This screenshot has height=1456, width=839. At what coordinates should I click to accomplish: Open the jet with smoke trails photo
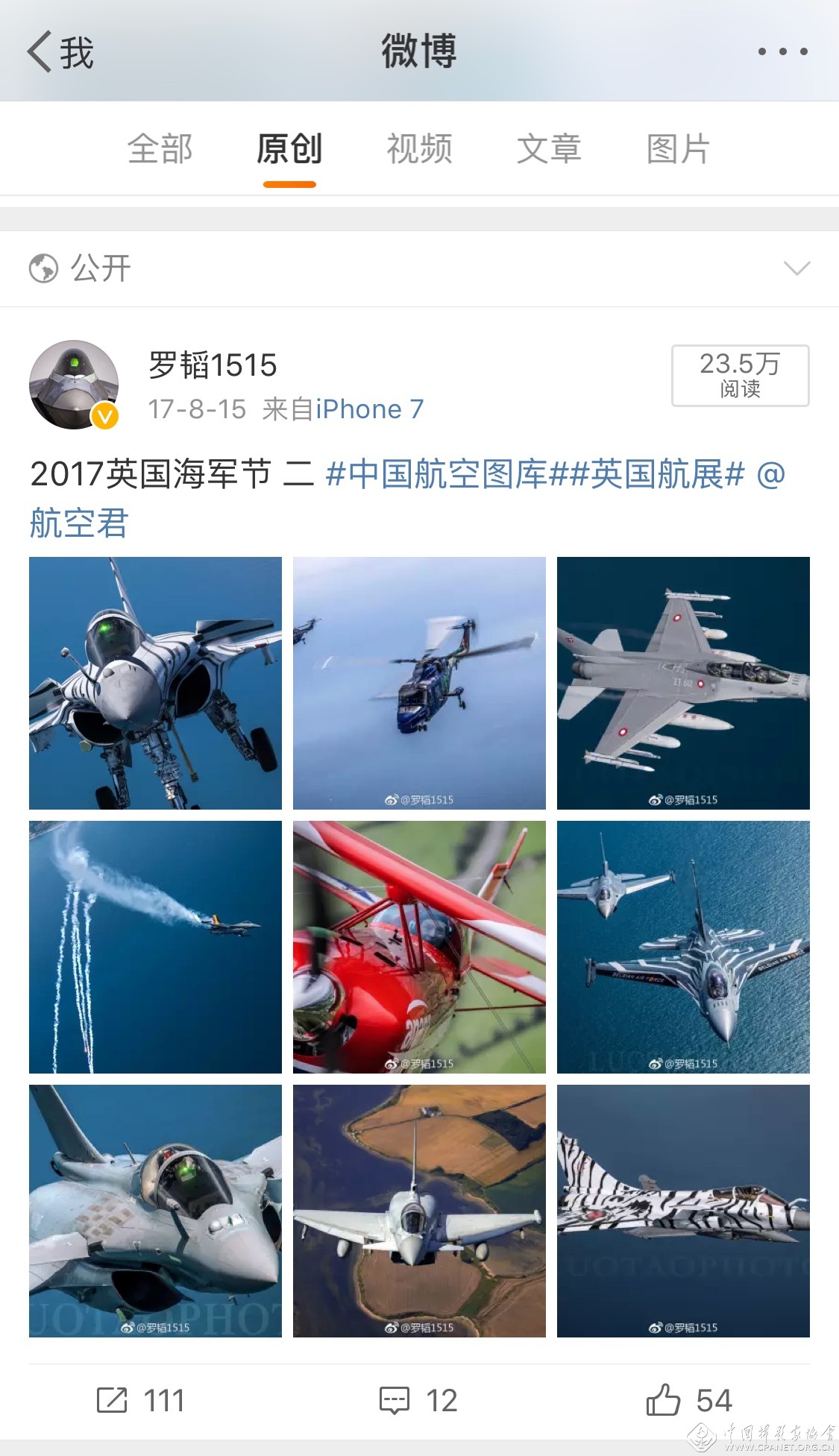155,947
